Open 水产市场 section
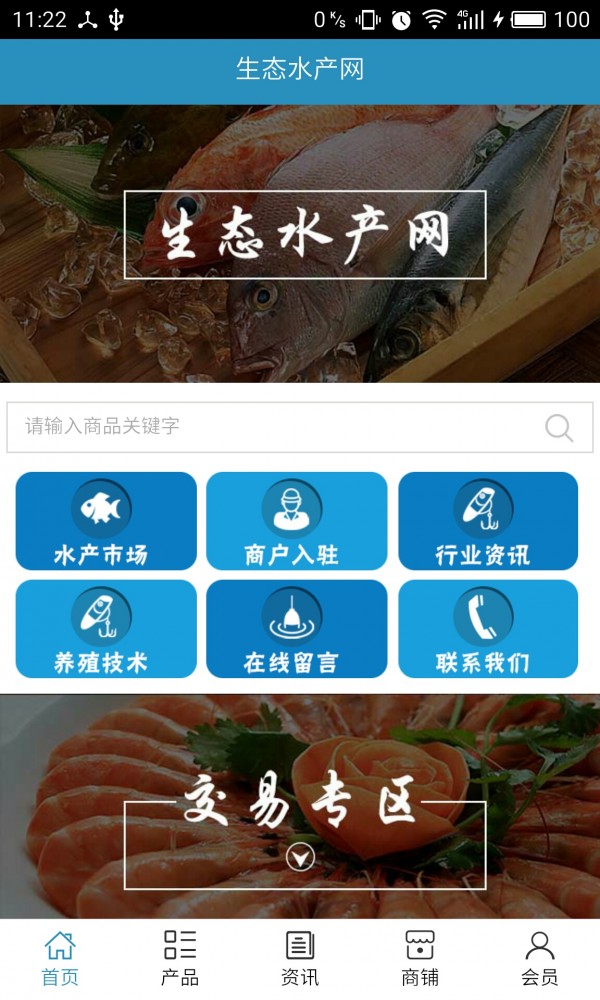This screenshot has width=600, height=1000. 106,521
